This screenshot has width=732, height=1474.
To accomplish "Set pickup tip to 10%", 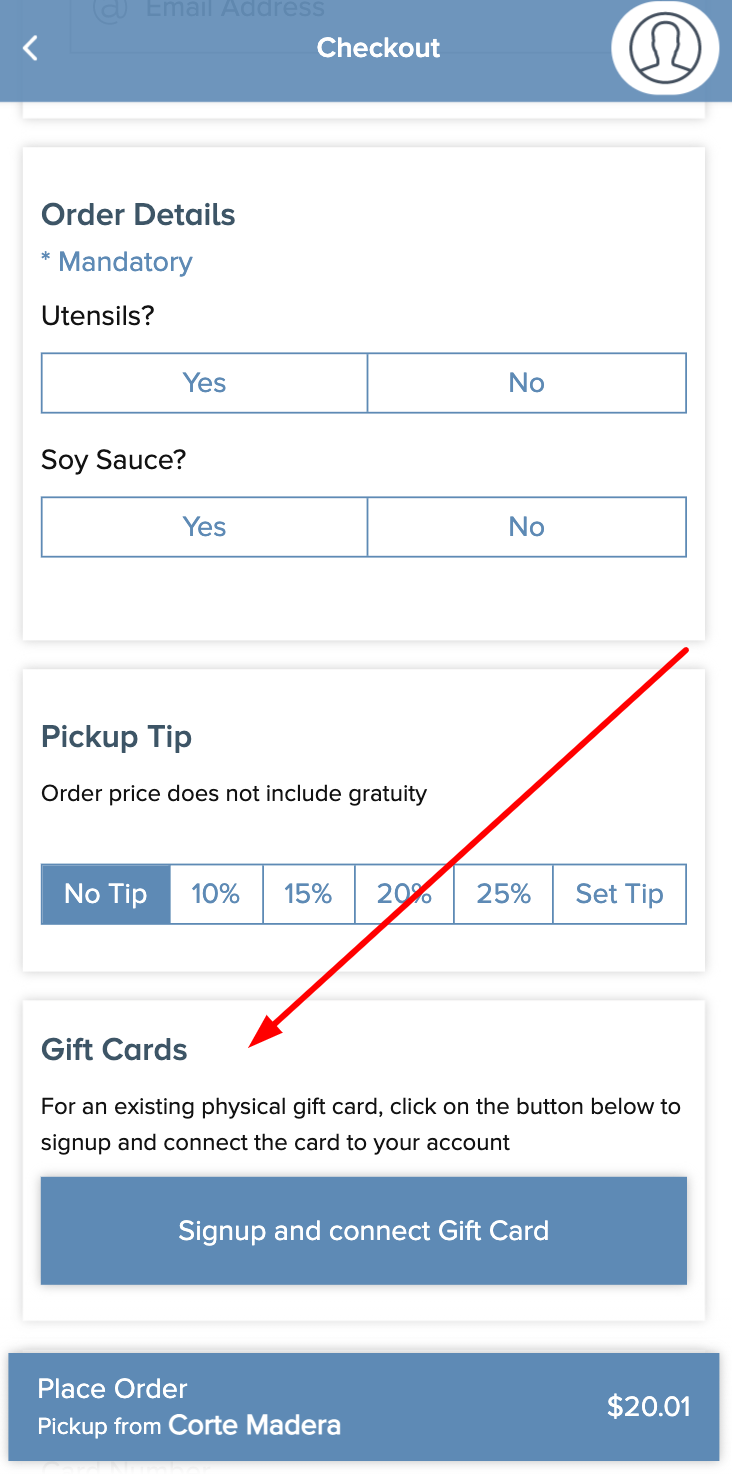I will 216,894.
